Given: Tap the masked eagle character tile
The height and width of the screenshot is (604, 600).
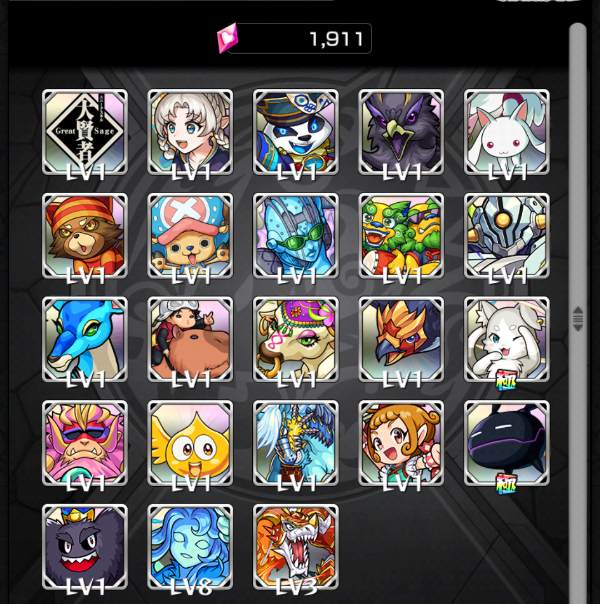Looking at the screenshot, I should pos(401,340).
